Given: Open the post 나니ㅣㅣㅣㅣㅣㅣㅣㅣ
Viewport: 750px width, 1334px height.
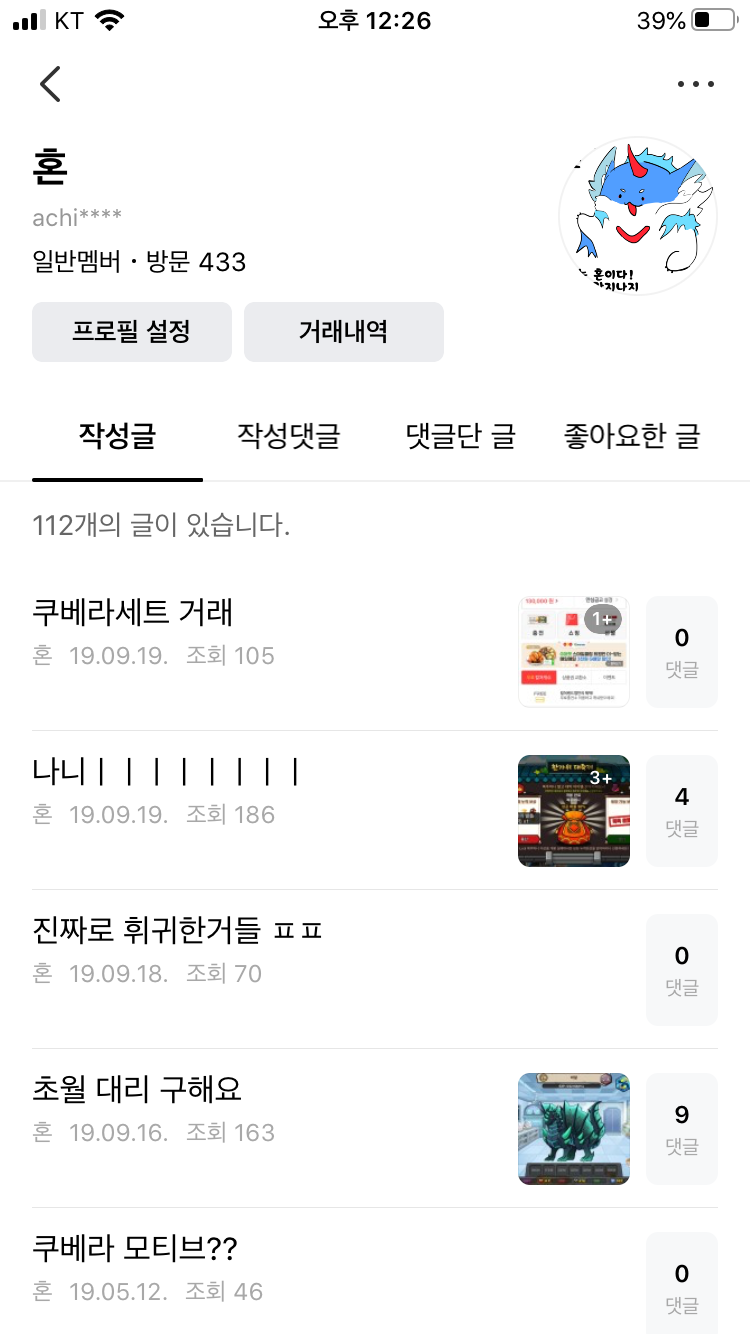Looking at the screenshot, I should [x=166, y=771].
